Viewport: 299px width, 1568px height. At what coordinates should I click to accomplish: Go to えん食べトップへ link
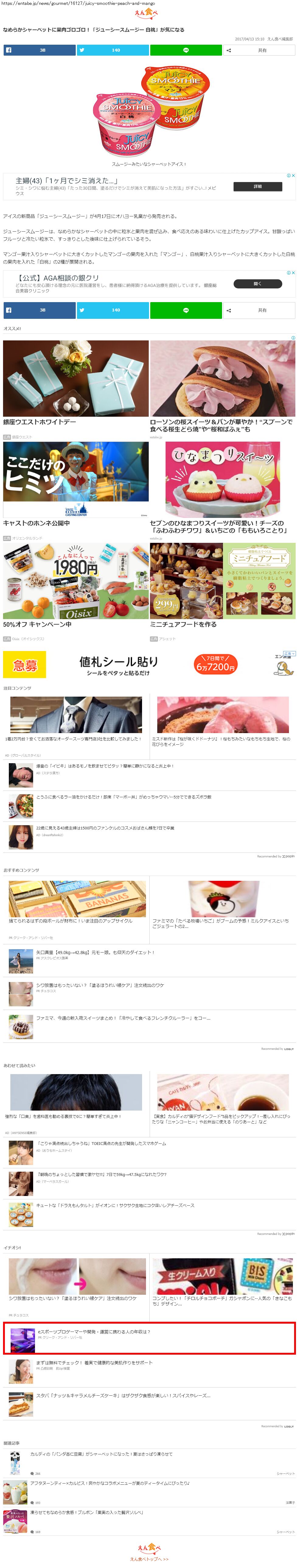(x=149, y=1559)
